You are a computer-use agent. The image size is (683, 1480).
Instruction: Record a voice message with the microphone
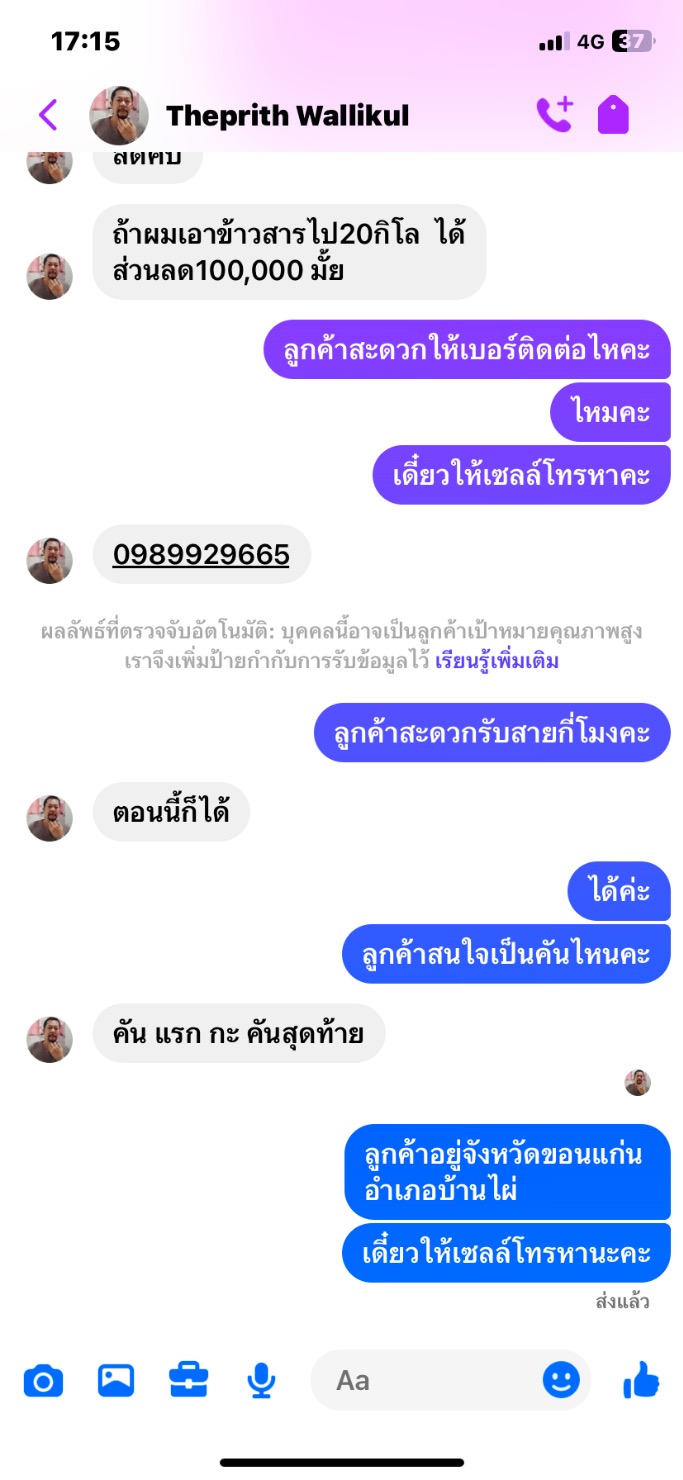click(261, 1381)
